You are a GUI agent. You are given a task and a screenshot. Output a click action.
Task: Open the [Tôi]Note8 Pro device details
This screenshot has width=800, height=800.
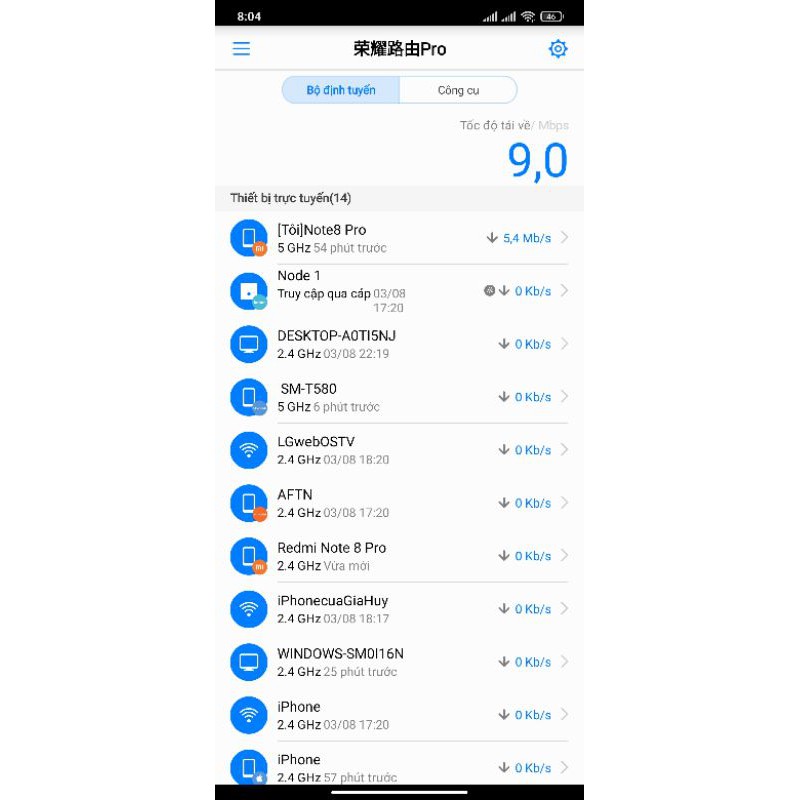coord(400,238)
